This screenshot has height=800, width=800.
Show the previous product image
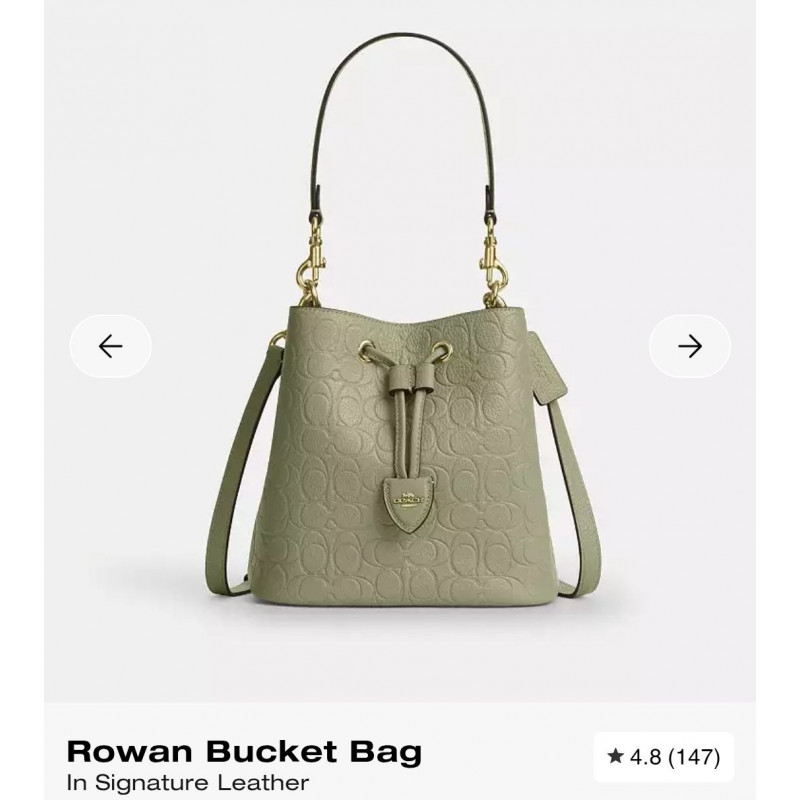point(110,346)
